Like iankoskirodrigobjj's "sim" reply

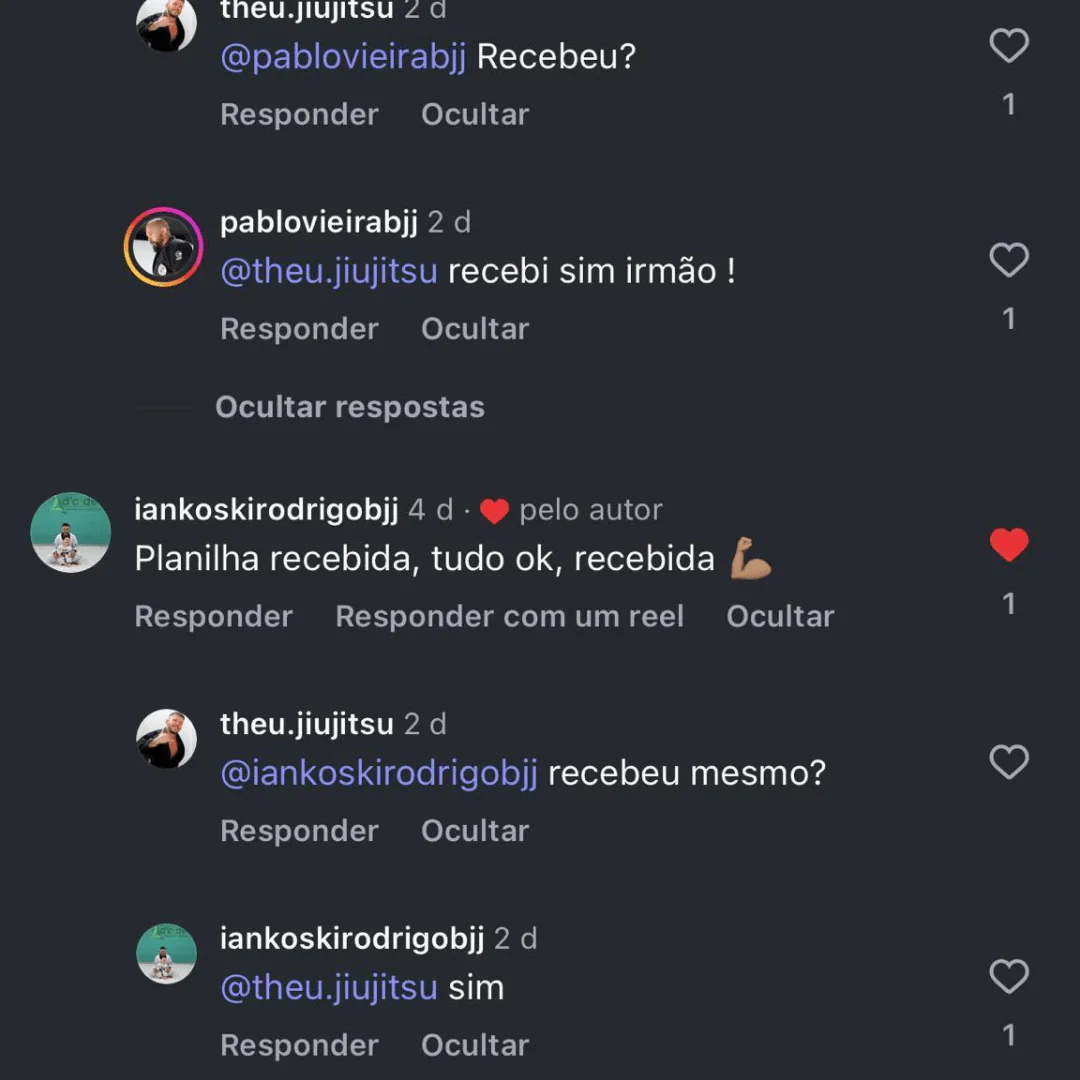1008,977
